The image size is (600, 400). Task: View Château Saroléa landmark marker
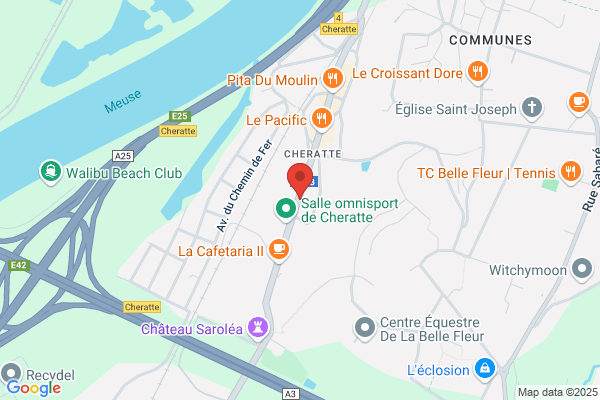click(258, 328)
